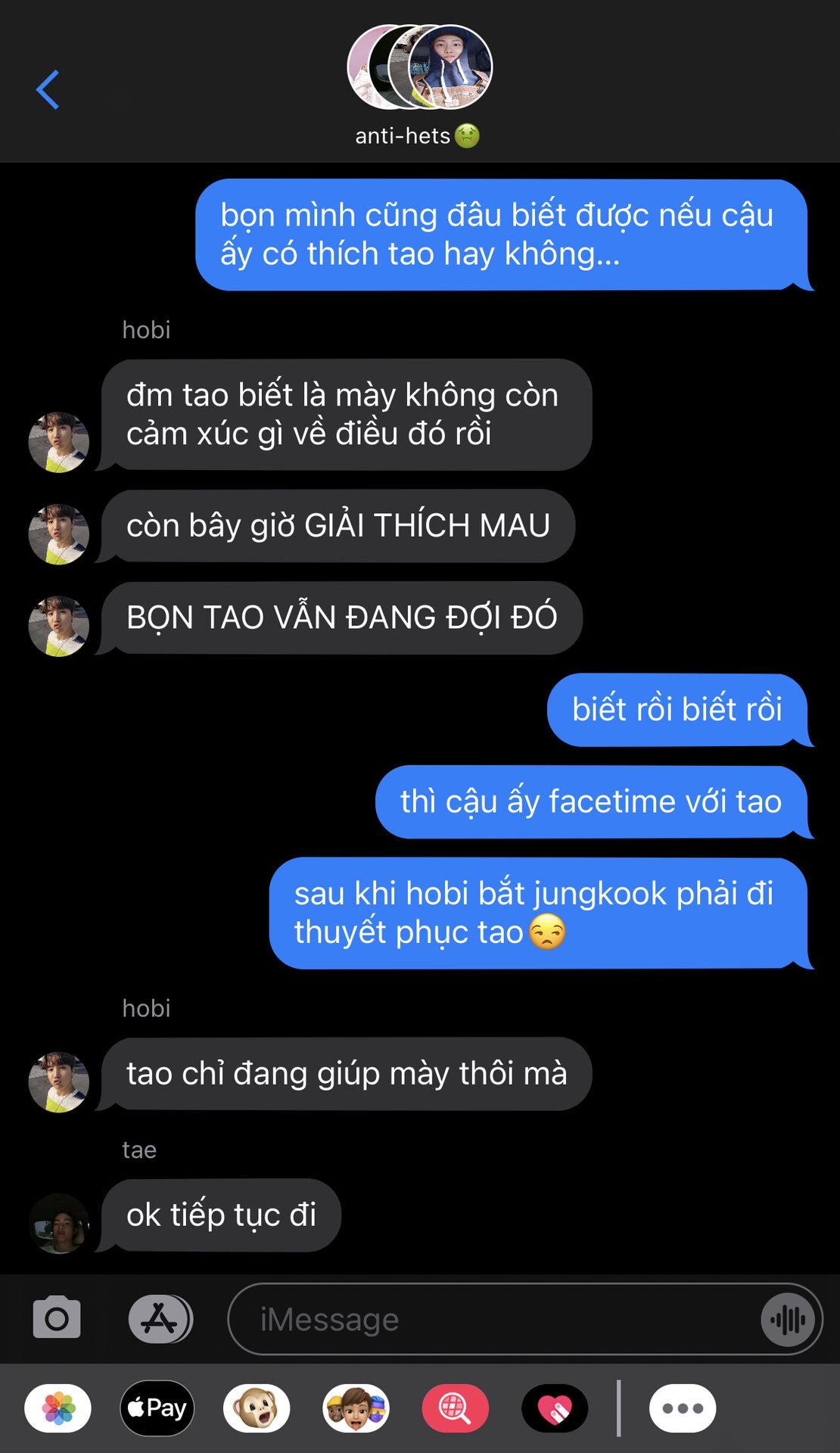840x1453 pixels.
Task: Open the camera to attach a photo
Action: click(57, 1318)
